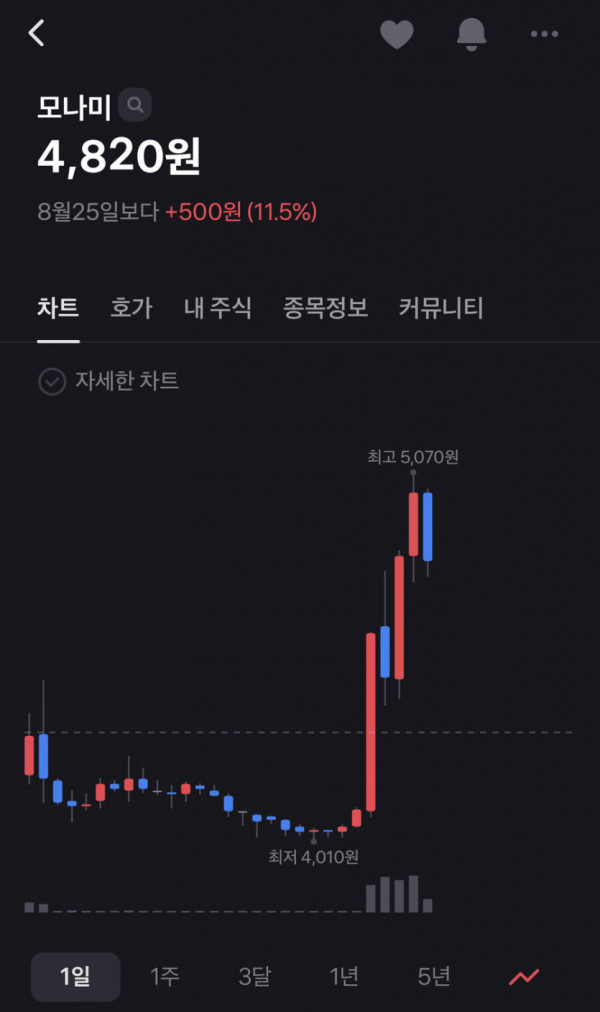Select the 차트 tab
Image resolution: width=600 pixels, height=1012 pixels.
[x=58, y=308]
